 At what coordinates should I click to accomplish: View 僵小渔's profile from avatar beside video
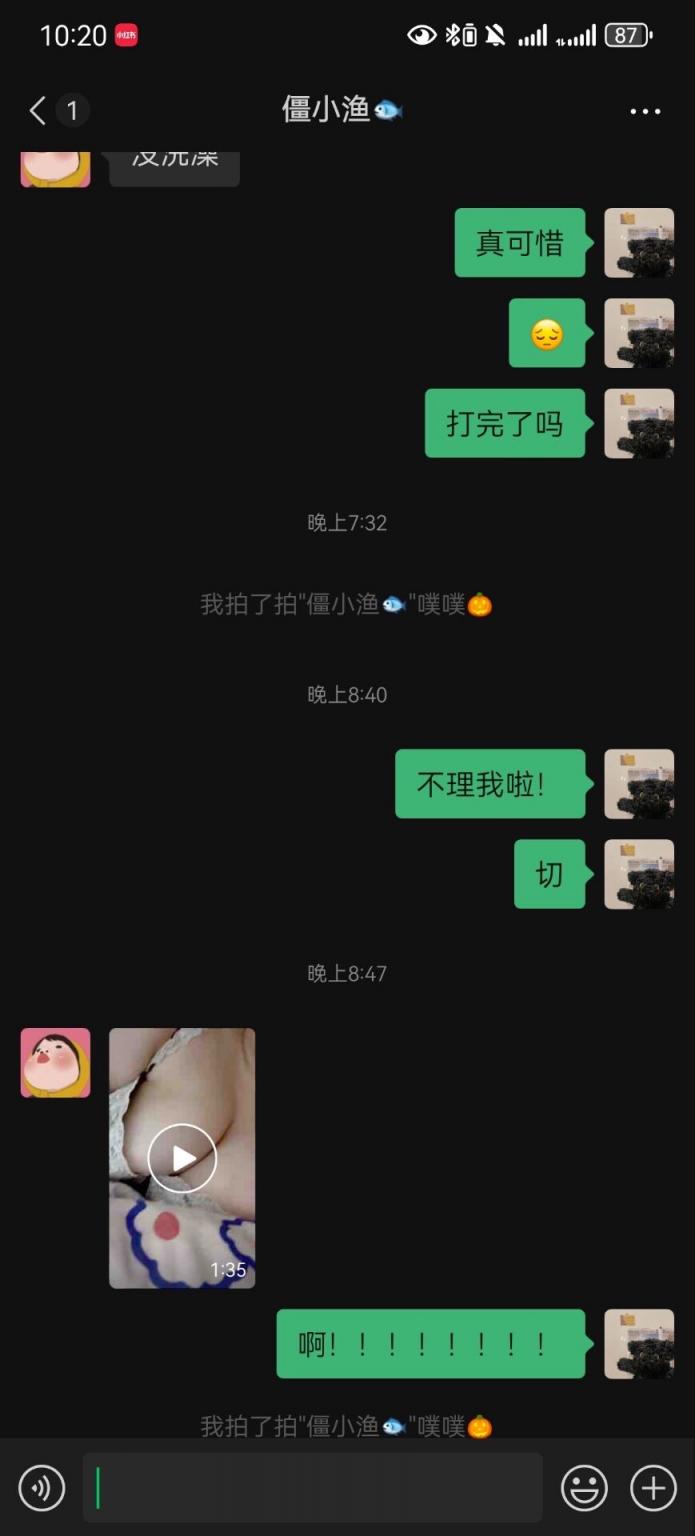56,1063
